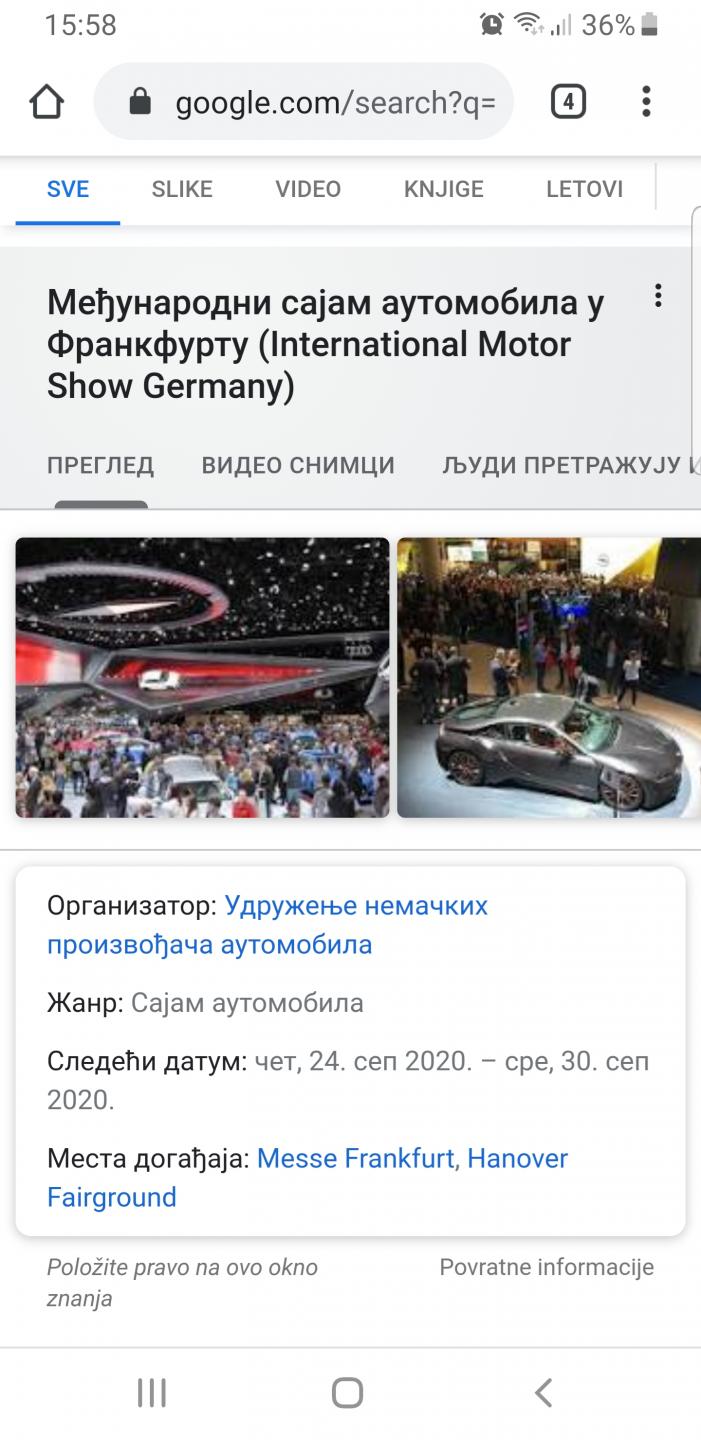The width and height of the screenshot is (701, 1440).
Task: Open the gray sports car photo
Action: click(x=549, y=678)
